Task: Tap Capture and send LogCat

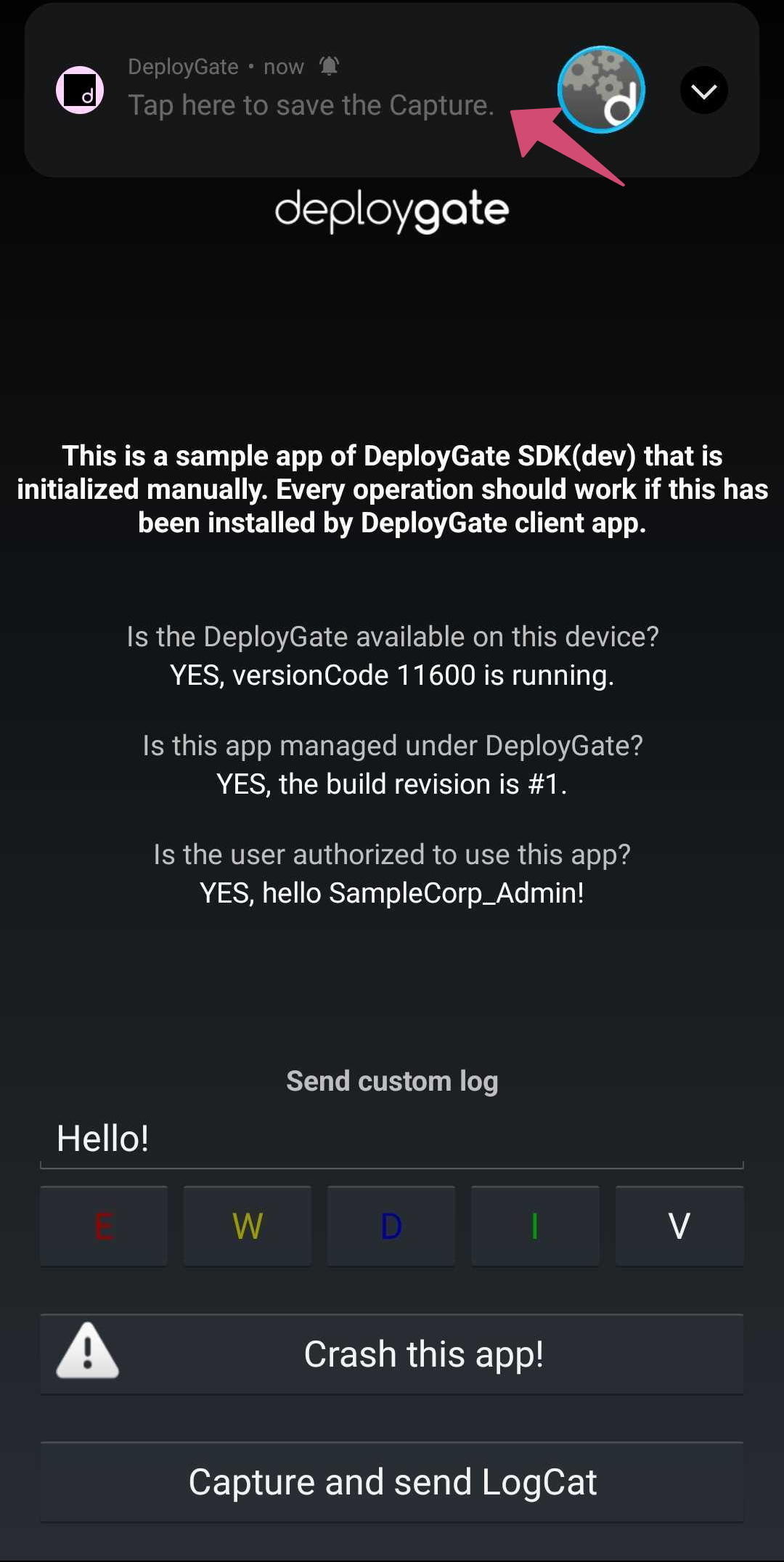Action: click(392, 1481)
